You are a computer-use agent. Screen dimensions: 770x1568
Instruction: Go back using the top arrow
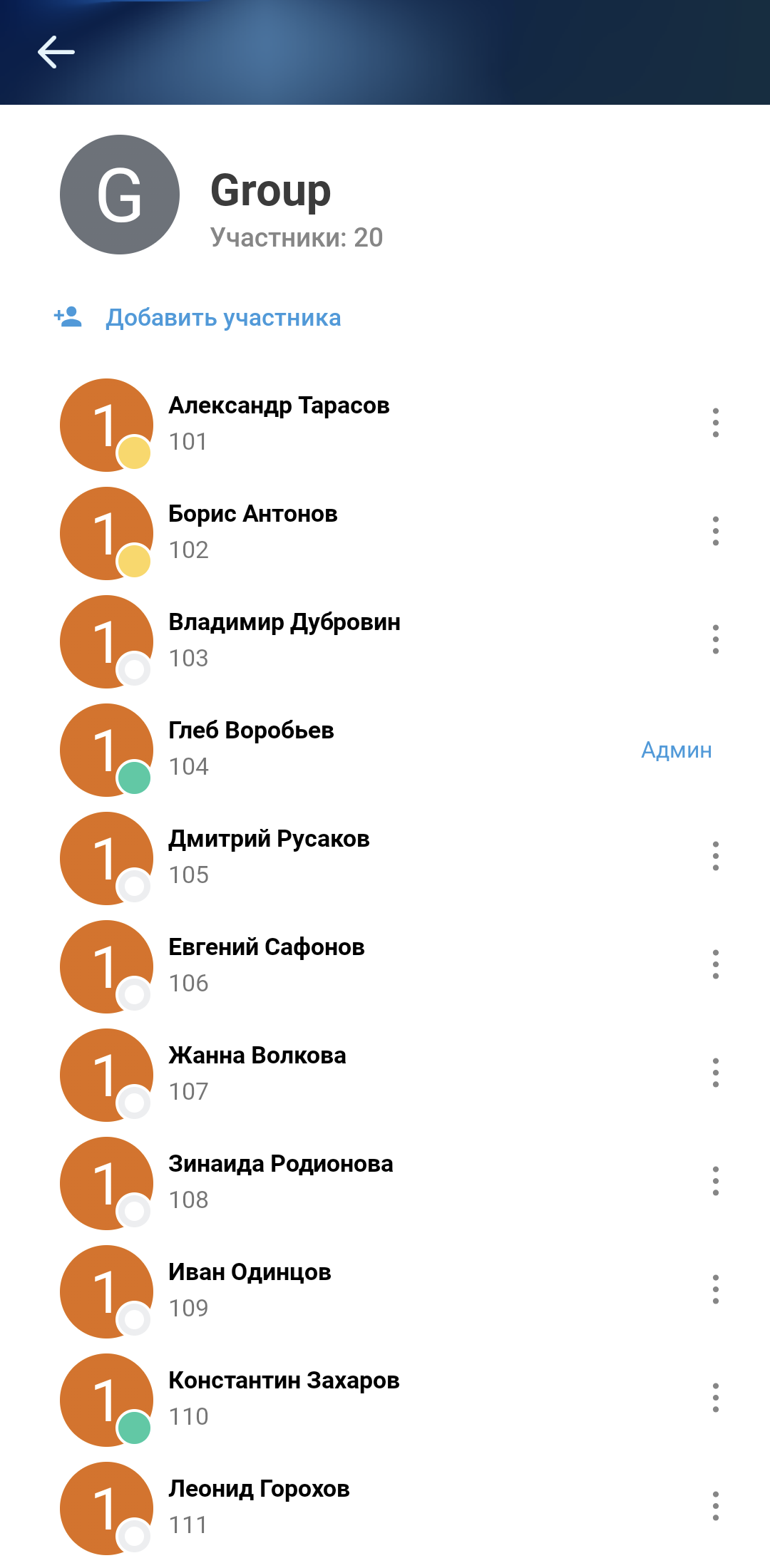click(56, 52)
